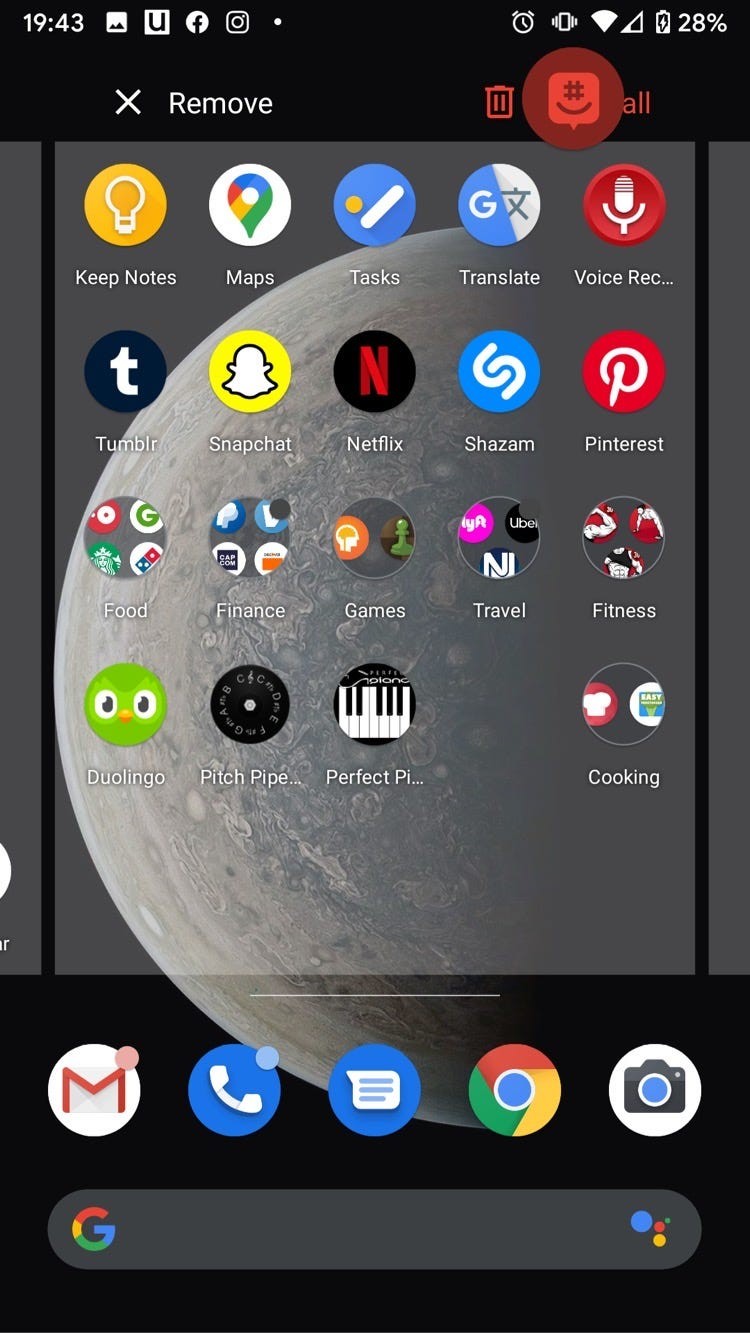Launch Snapchat
Viewport: 750px width, 1333px height.
pos(250,371)
